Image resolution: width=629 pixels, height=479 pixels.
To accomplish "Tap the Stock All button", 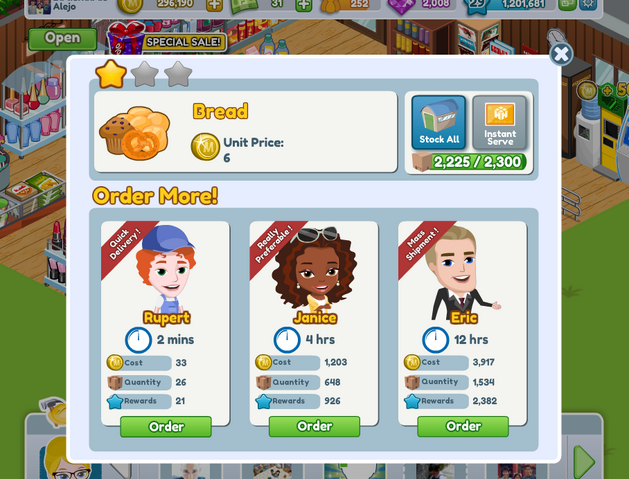I will [439, 122].
